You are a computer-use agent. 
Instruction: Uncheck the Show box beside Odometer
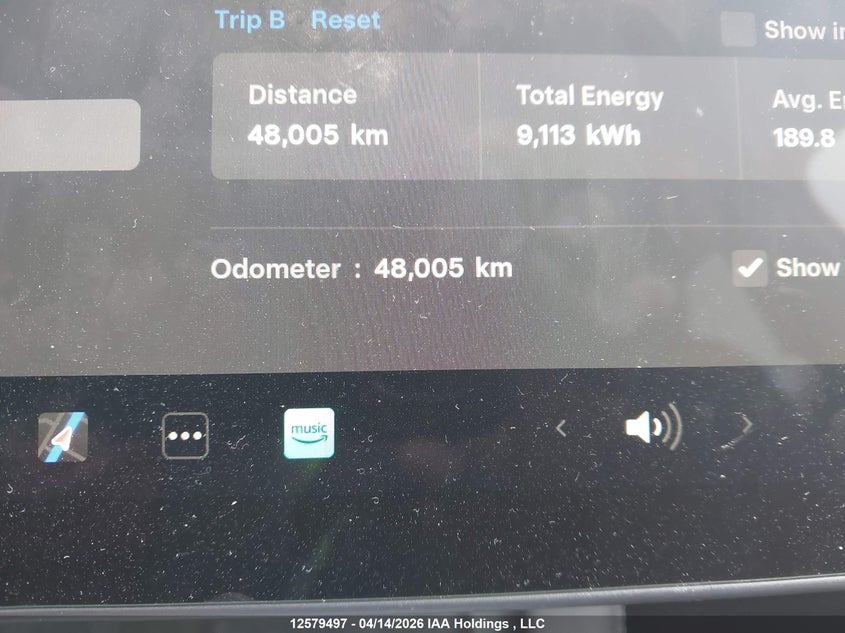749,268
